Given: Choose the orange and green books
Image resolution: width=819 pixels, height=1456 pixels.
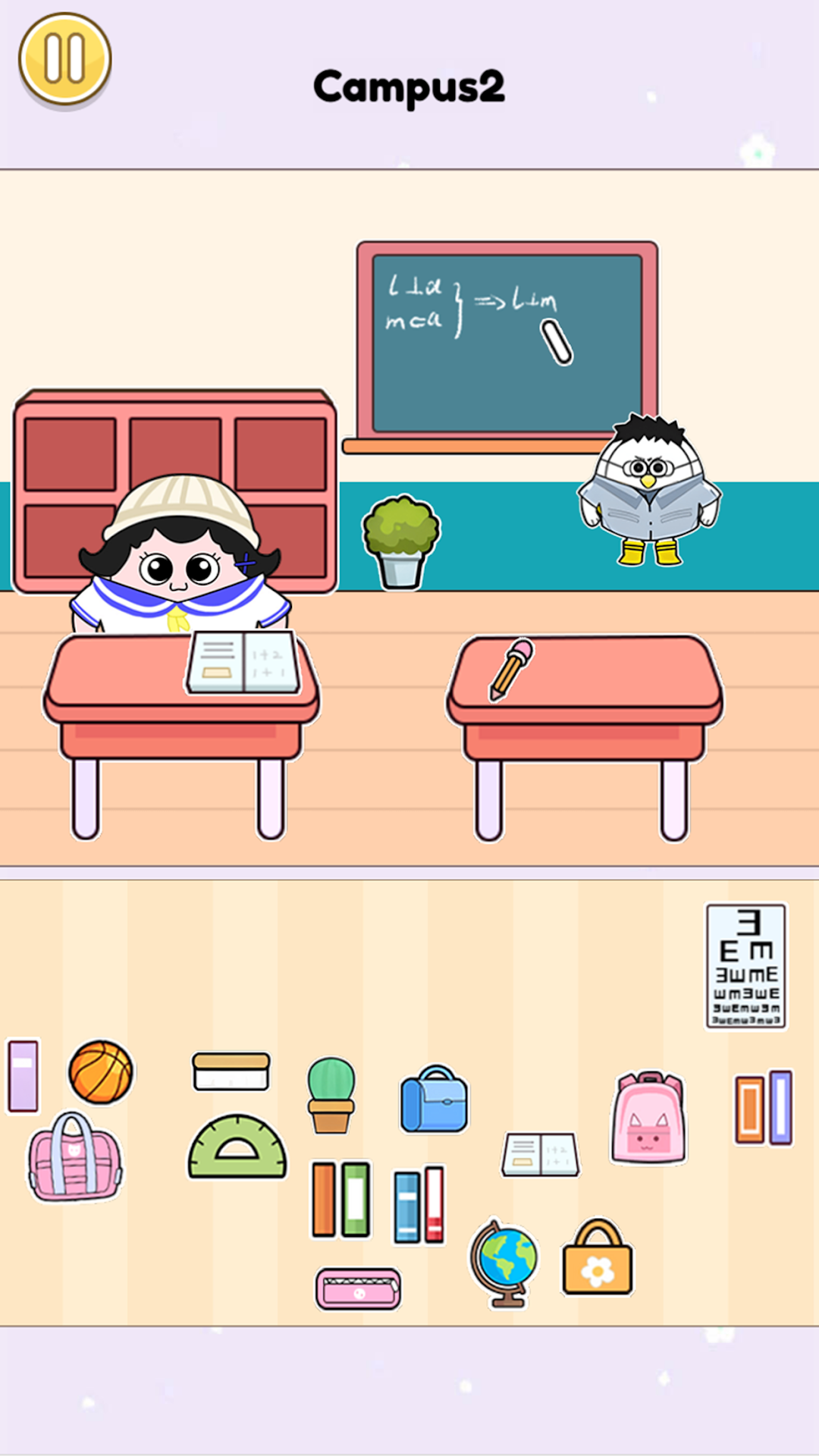Looking at the screenshot, I should pyautogui.click(x=341, y=1200).
